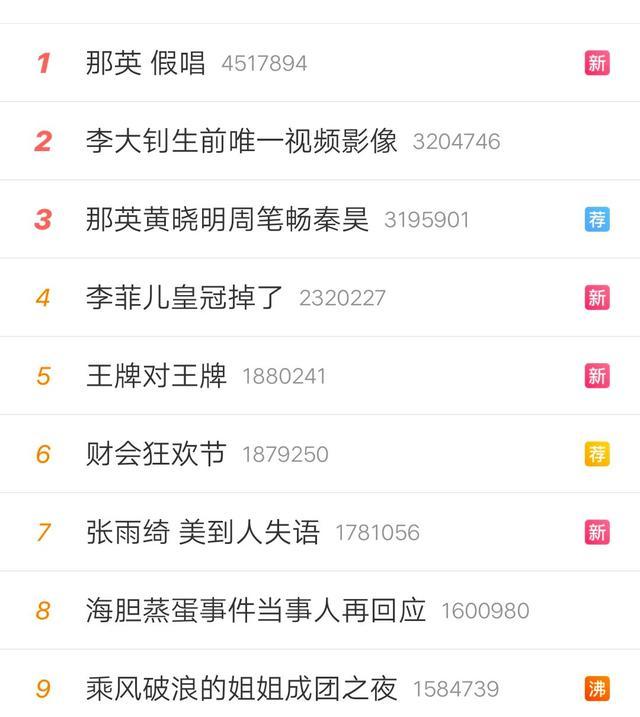This screenshot has height=717, width=640.
Task: Open 乘风破浪的姐姐成团之夜 topic
Action: click(242, 688)
